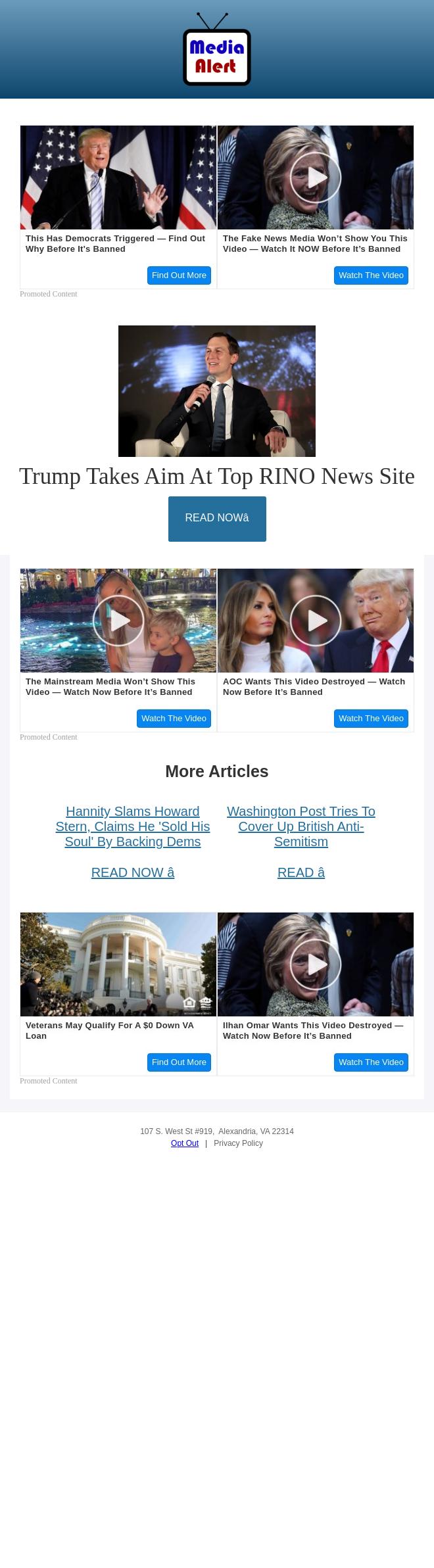The image size is (434, 1568).
Task: Play the AOC Wants This Video Destroyed thumbnail
Action: point(316,621)
